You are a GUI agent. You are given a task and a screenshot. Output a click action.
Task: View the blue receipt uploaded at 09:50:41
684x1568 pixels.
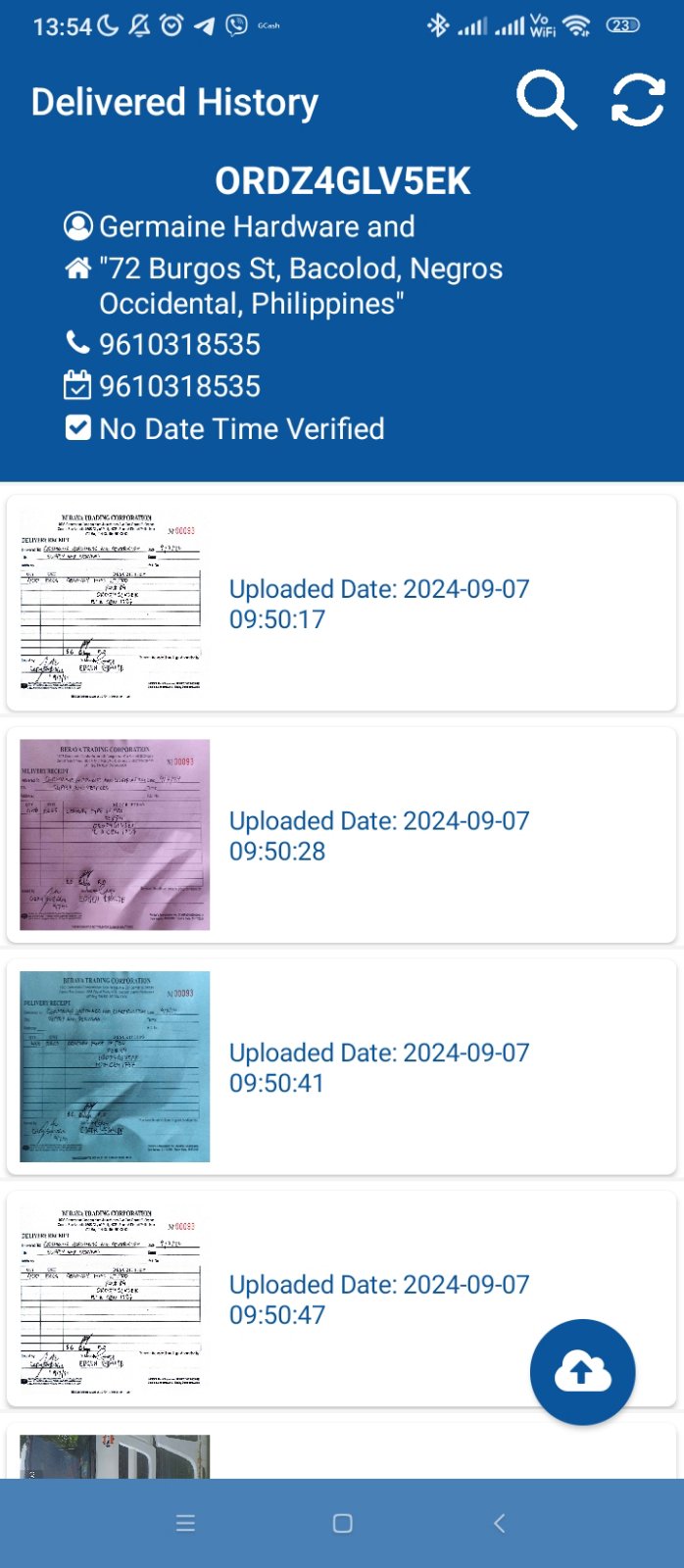[x=115, y=1066]
